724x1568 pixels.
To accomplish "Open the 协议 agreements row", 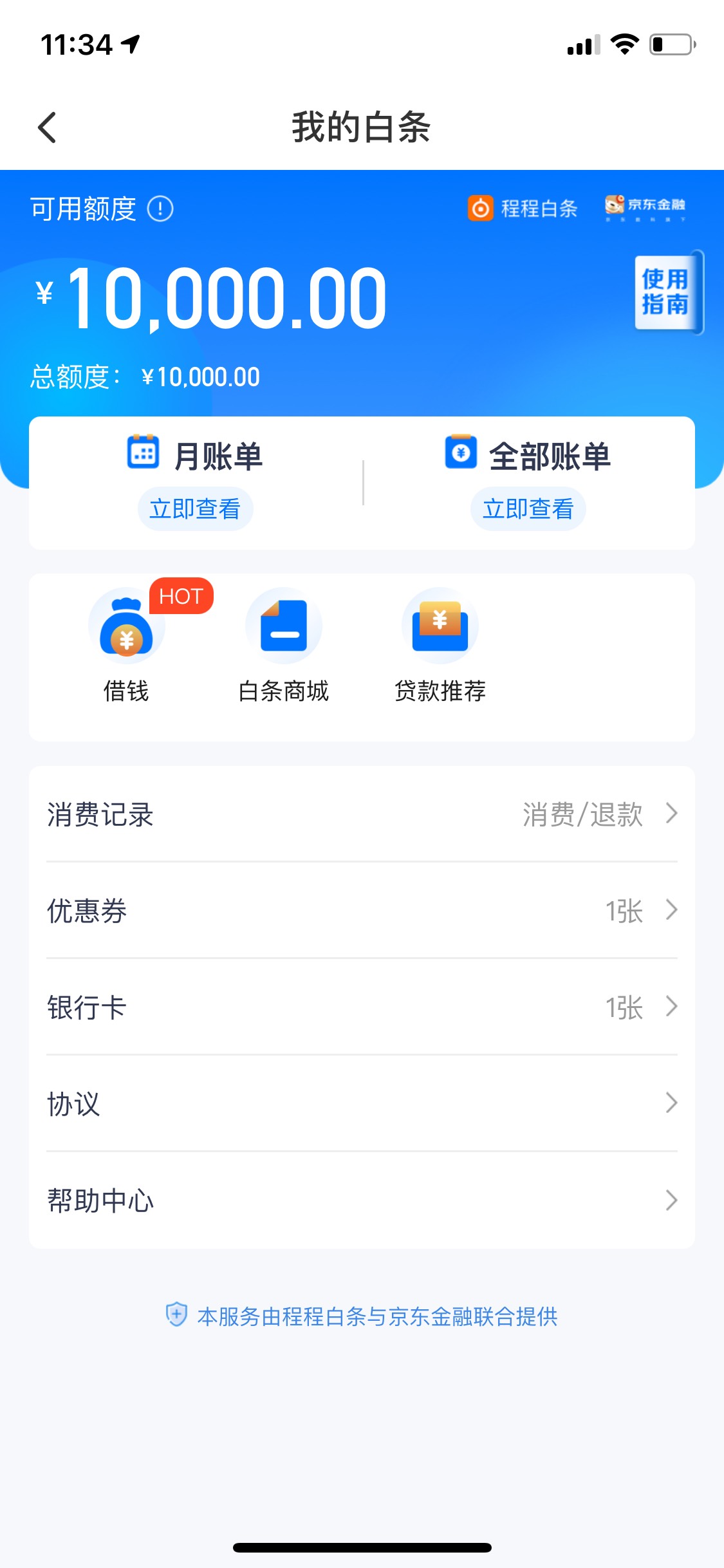I will click(x=362, y=1104).
